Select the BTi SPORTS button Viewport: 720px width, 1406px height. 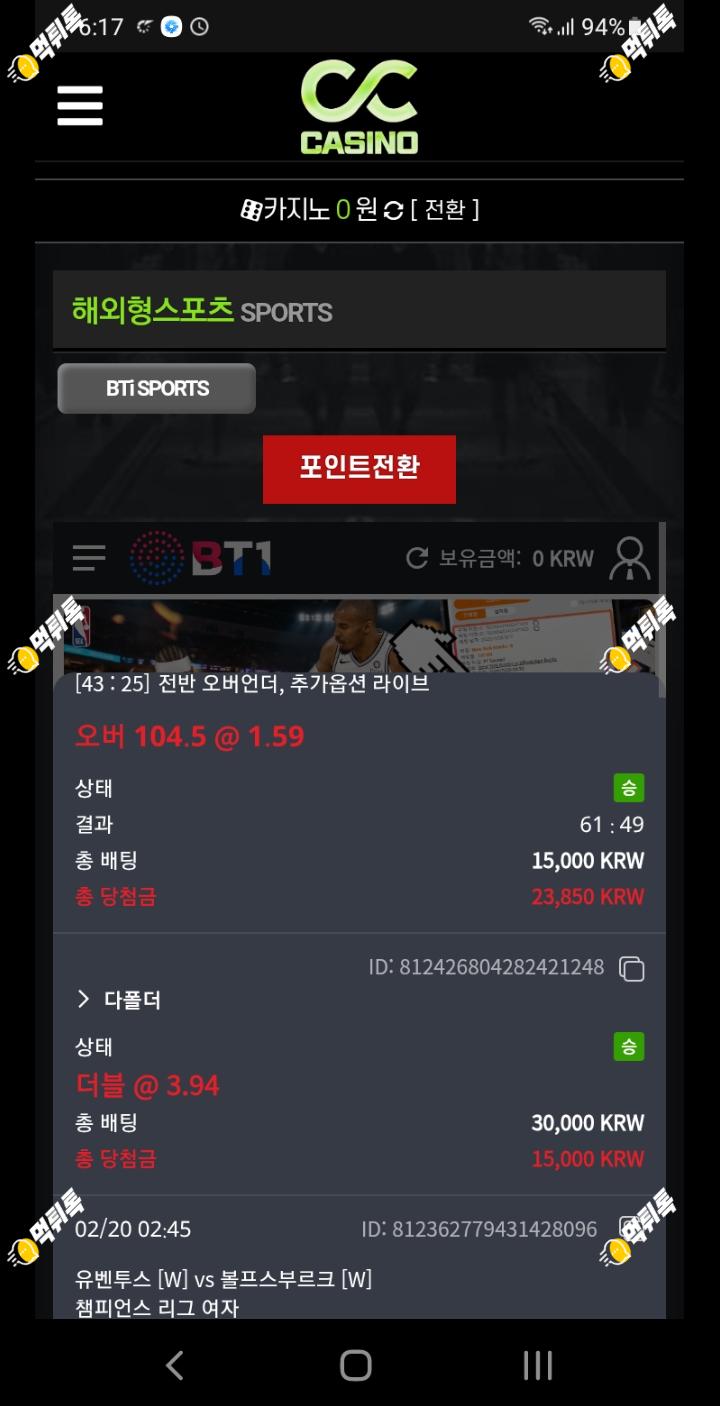[157, 388]
